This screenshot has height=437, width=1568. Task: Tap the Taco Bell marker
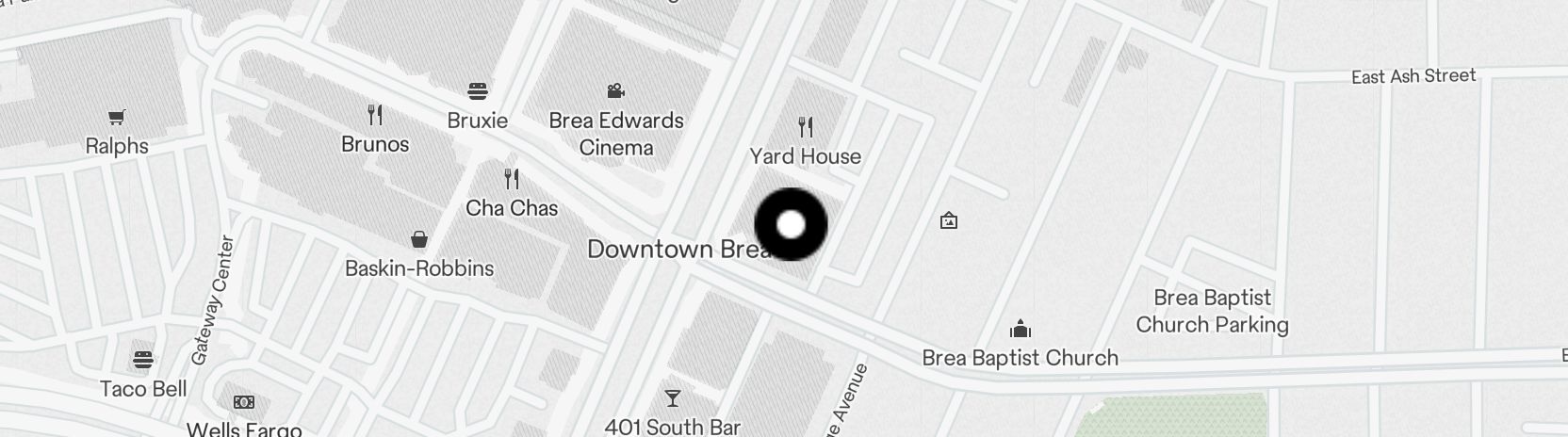pyautogui.click(x=143, y=360)
